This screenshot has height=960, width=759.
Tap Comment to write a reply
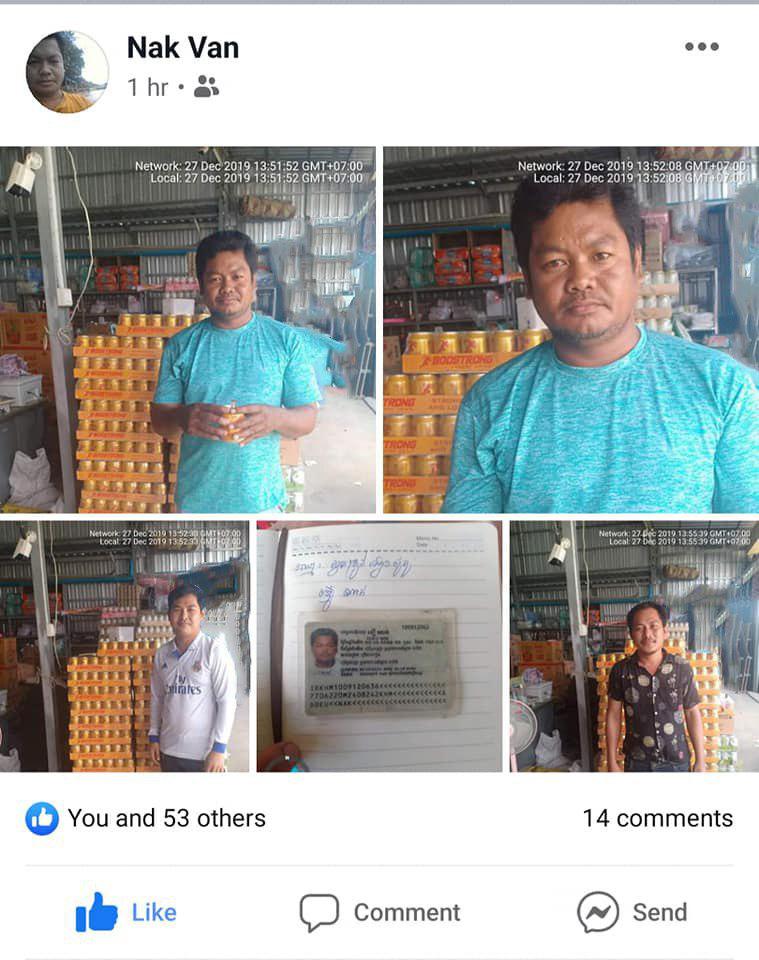[x=380, y=912]
